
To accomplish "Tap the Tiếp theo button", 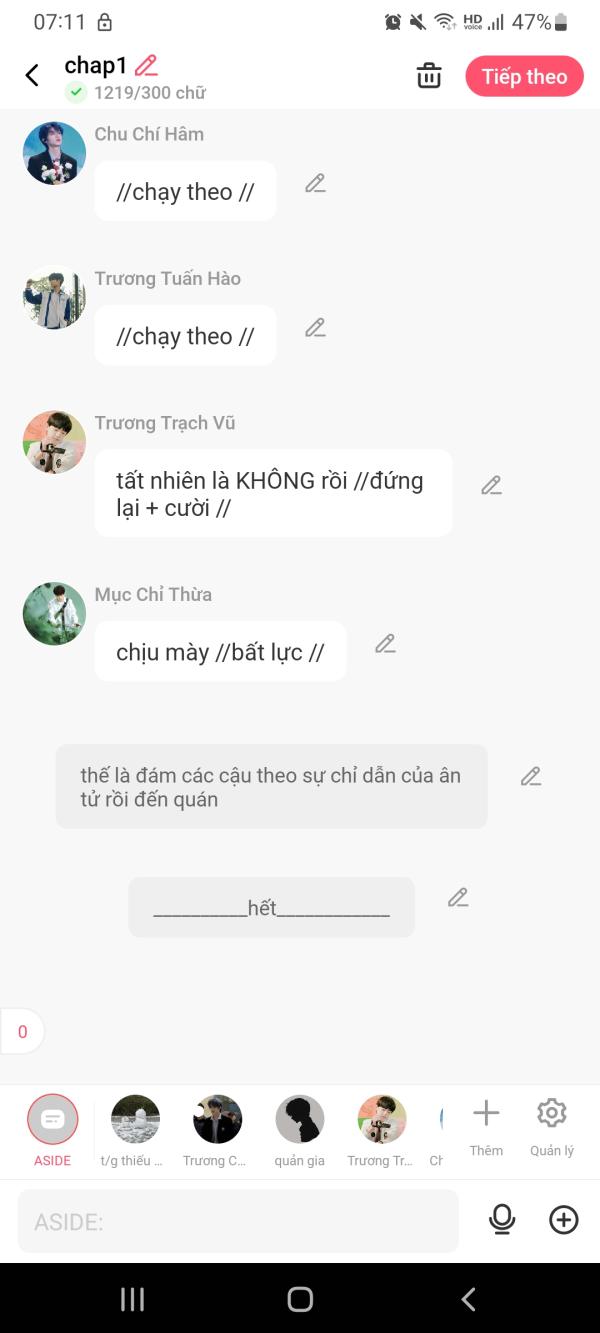I will click(524, 77).
